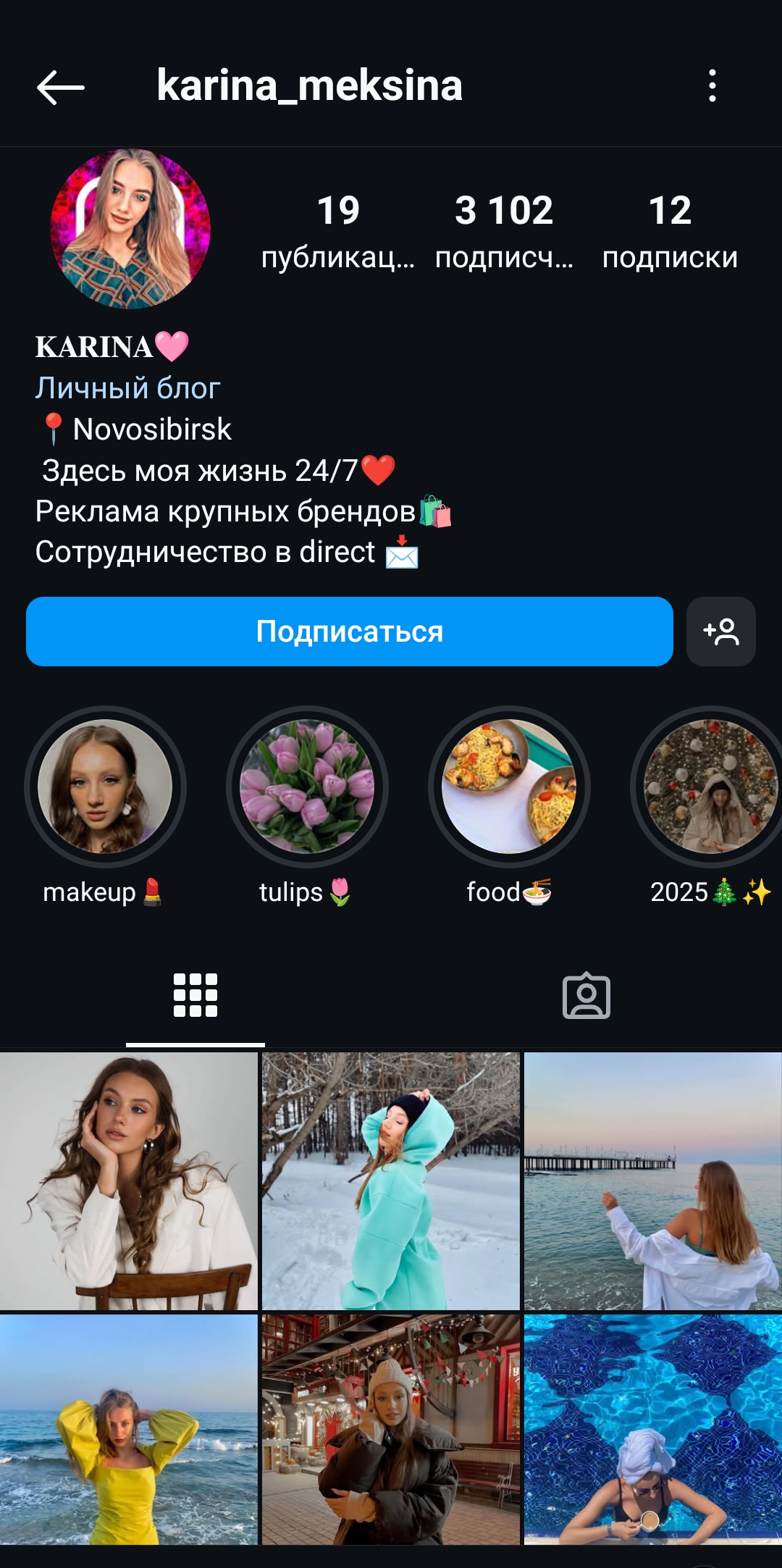Open the Личный блог category link

pos(128,388)
